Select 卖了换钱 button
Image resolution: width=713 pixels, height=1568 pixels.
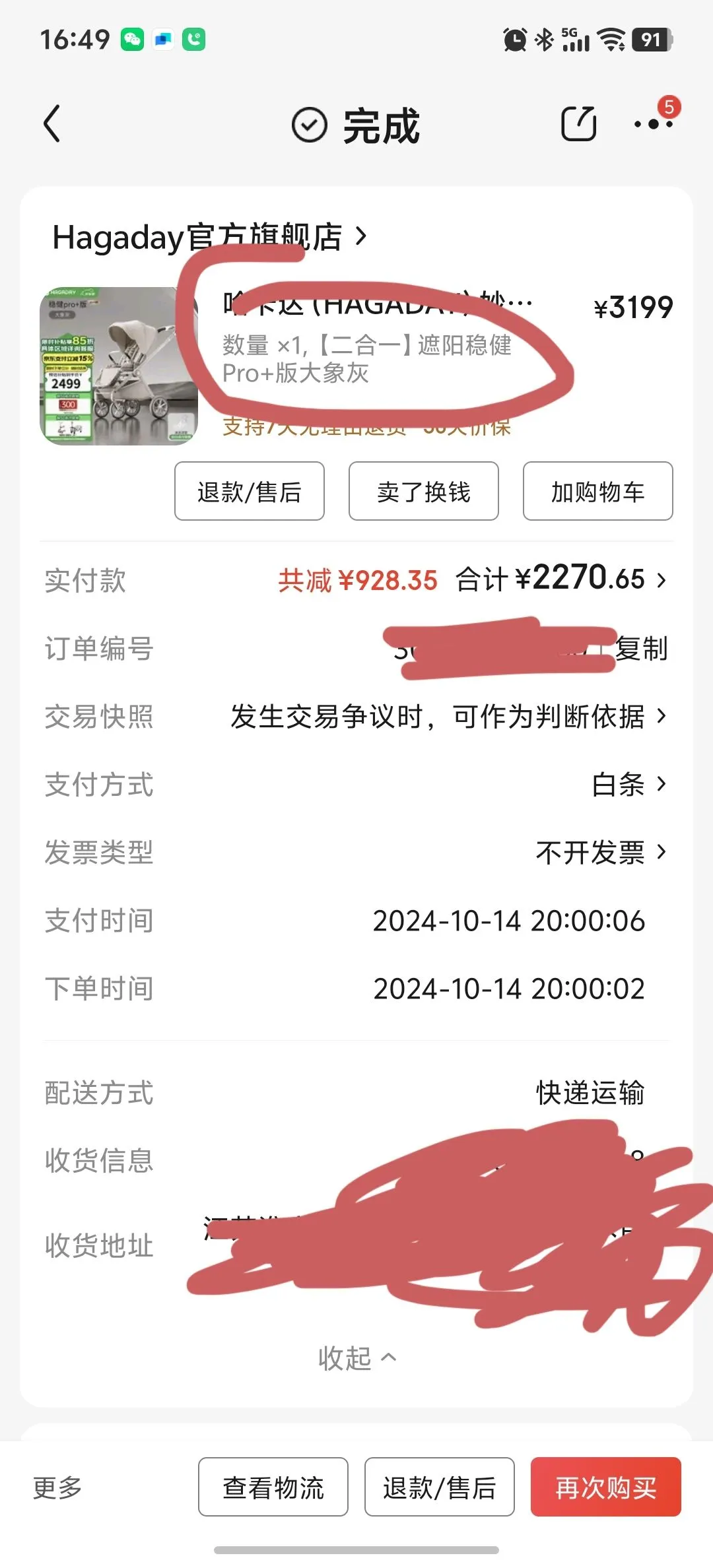click(424, 491)
